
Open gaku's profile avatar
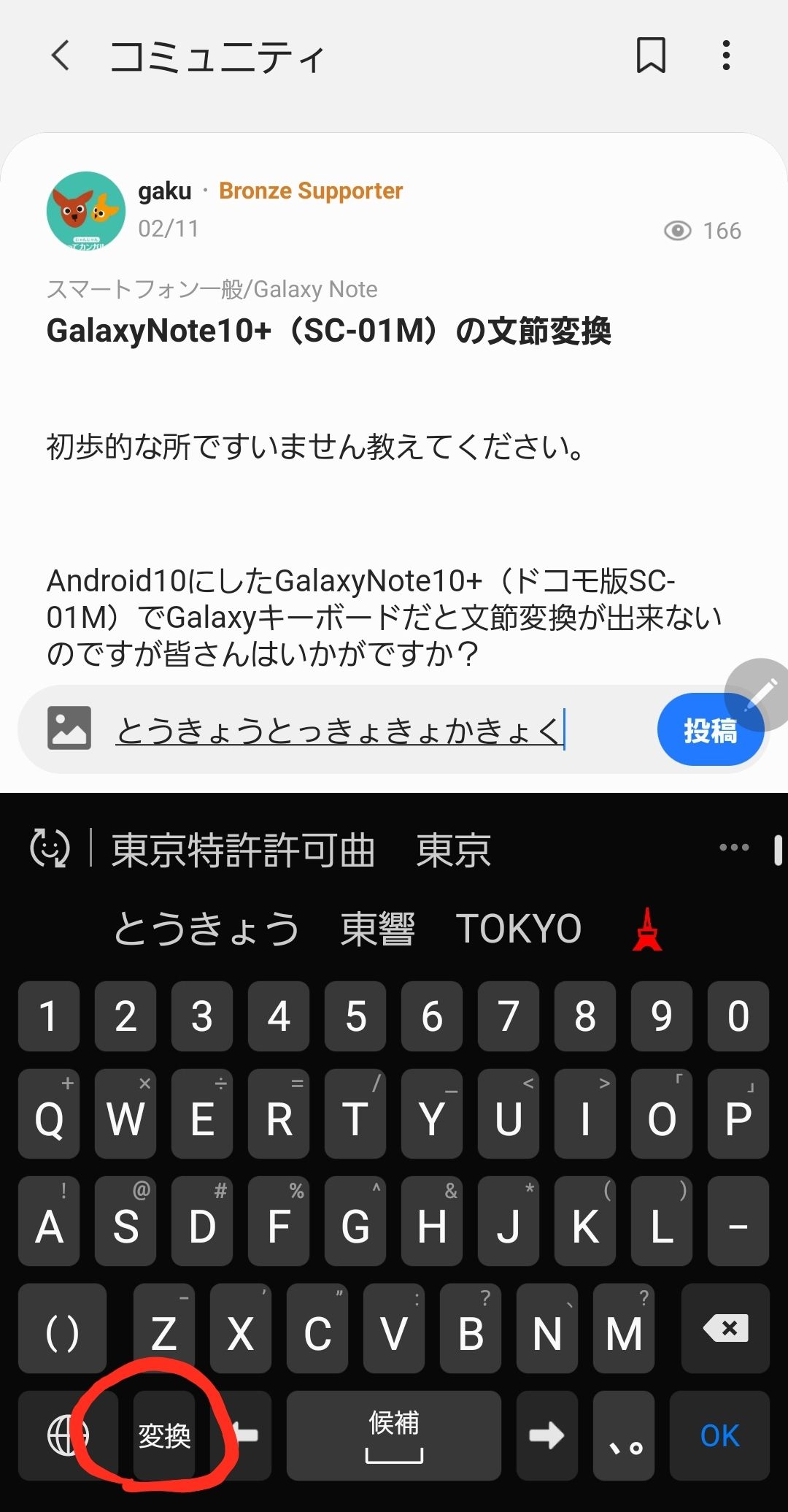point(85,211)
